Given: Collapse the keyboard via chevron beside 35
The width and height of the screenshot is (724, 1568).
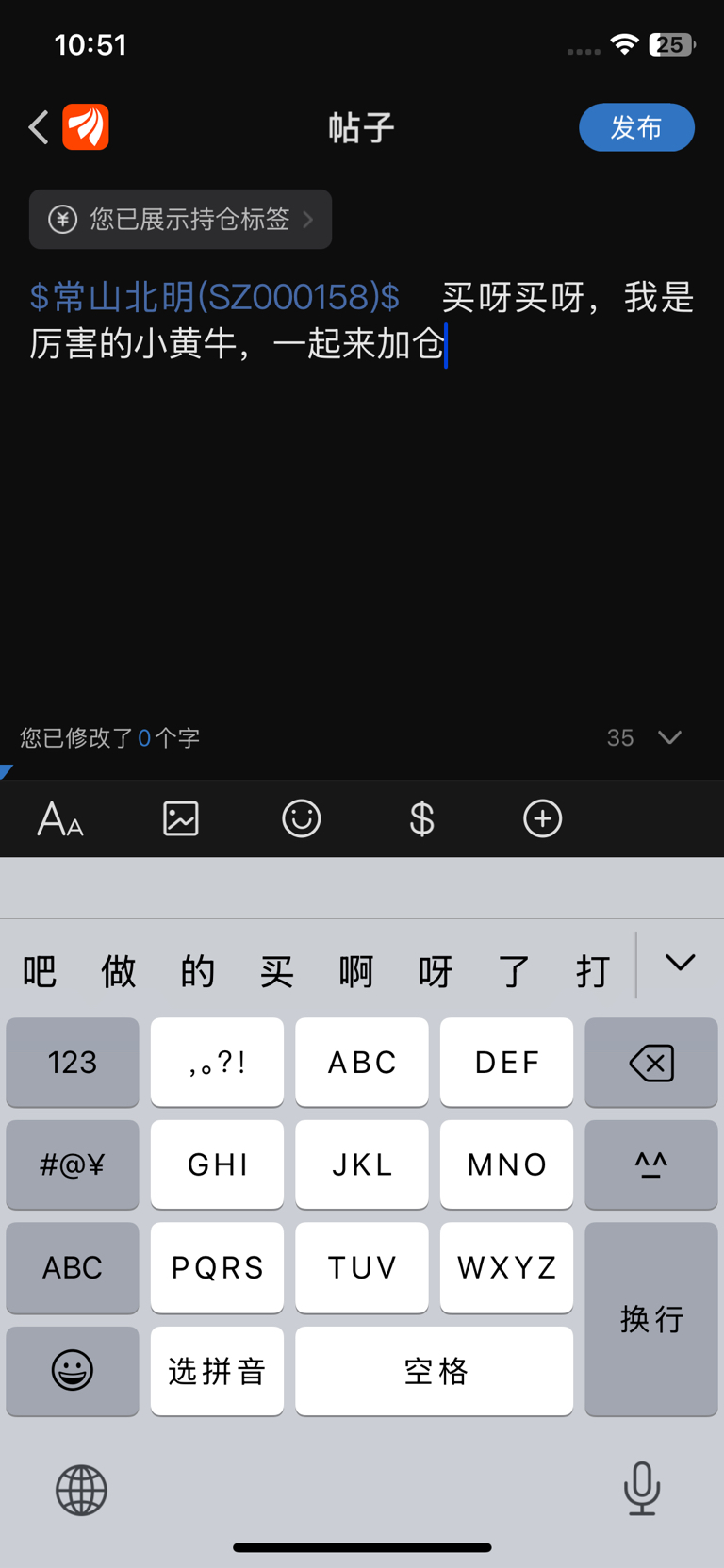Looking at the screenshot, I should click(669, 737).
